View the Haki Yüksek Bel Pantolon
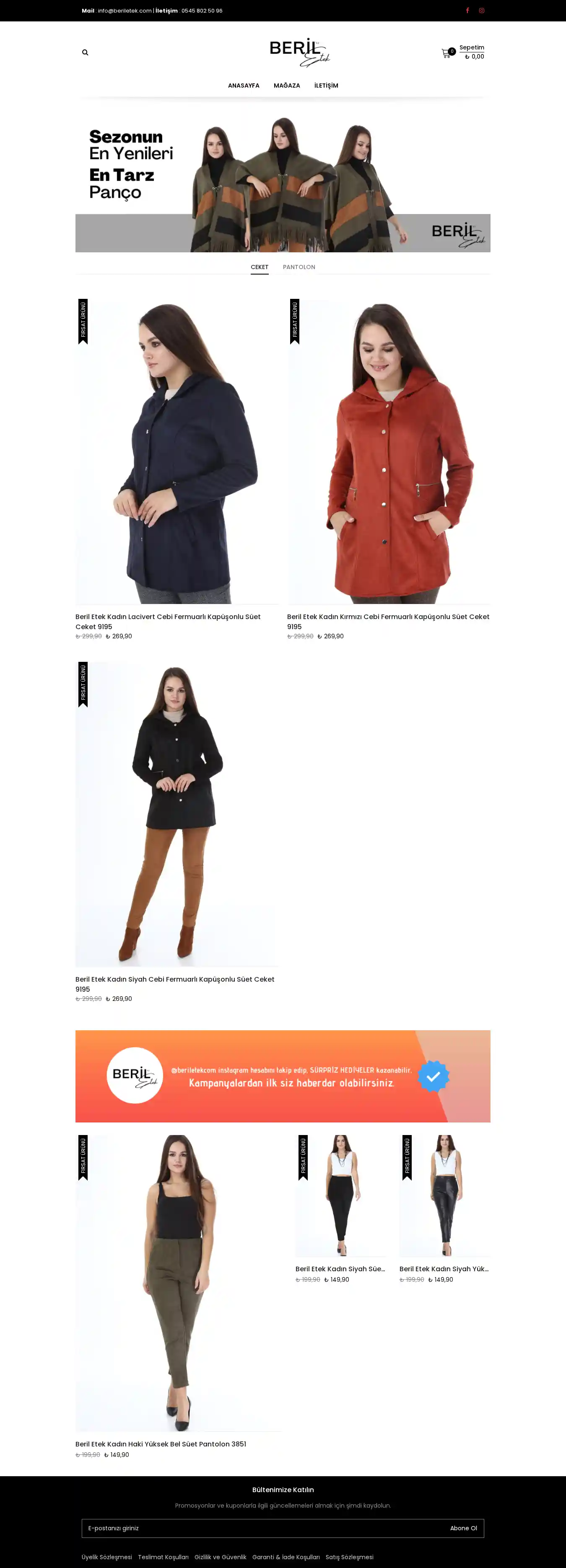 click(177, 1283)
